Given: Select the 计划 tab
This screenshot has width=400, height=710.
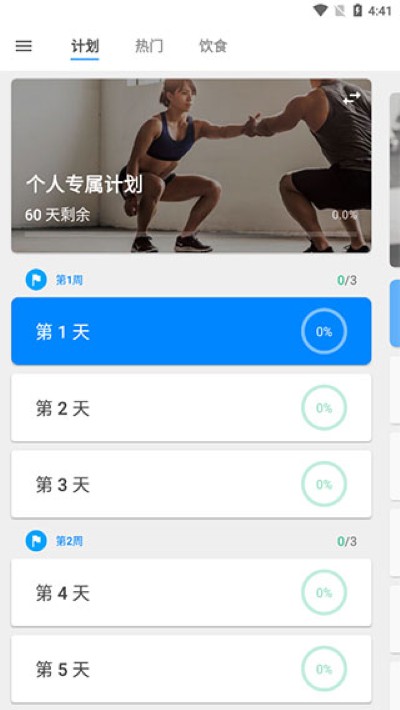Looking at the screenshot, I should tap(85, 46).
